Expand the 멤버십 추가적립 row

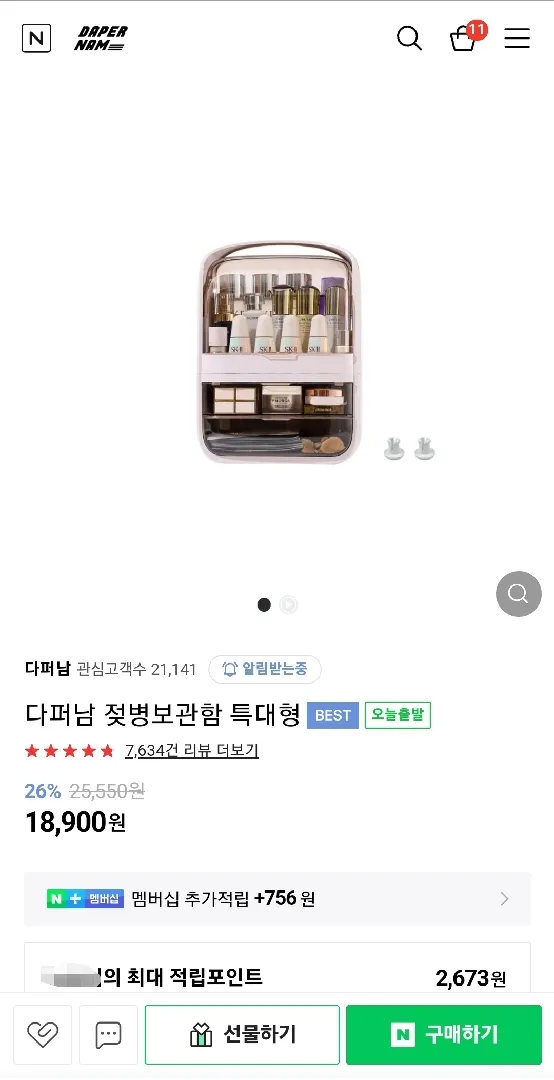(277, 899)
